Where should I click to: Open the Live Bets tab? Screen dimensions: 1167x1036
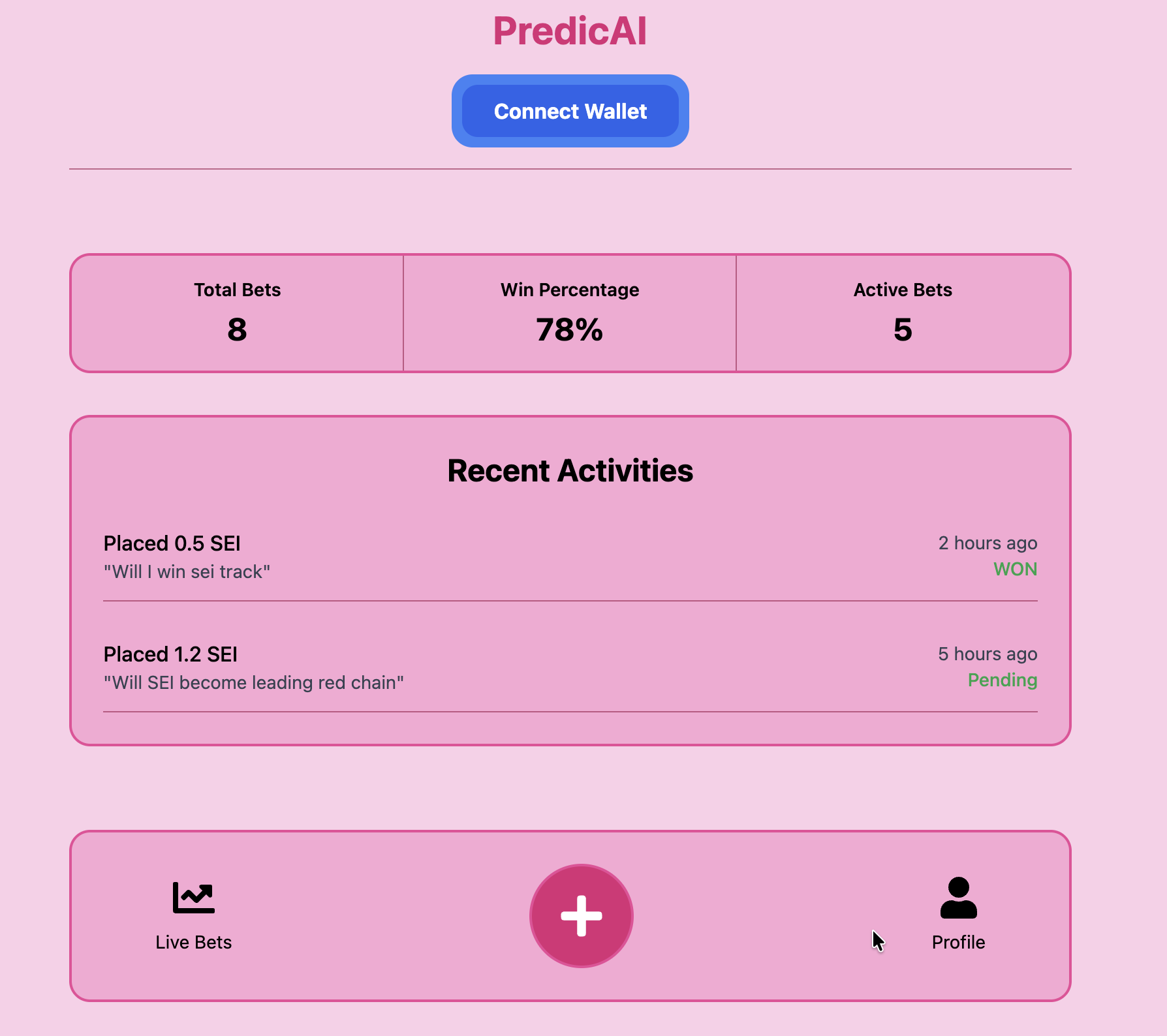193,913
